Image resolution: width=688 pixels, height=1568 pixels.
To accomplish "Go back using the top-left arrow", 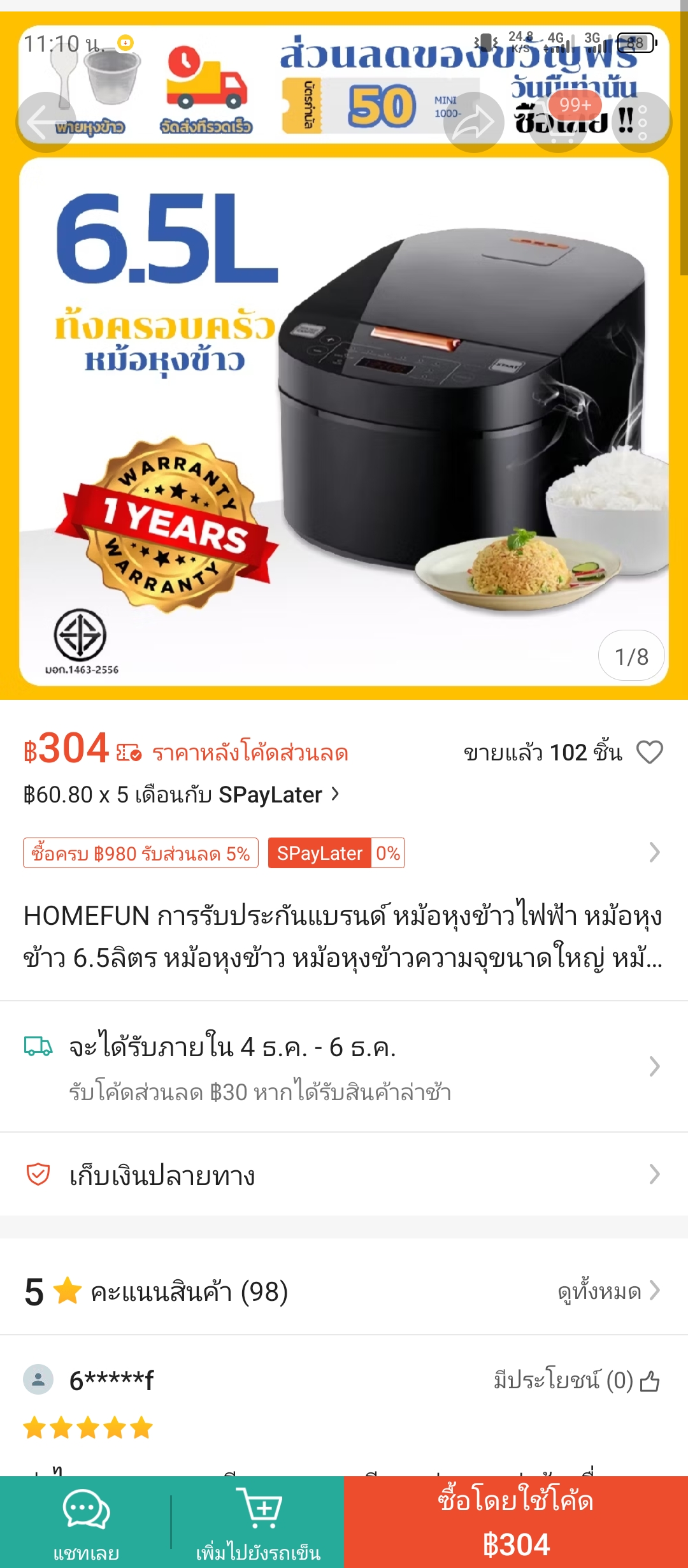I will tap(46, 122).
